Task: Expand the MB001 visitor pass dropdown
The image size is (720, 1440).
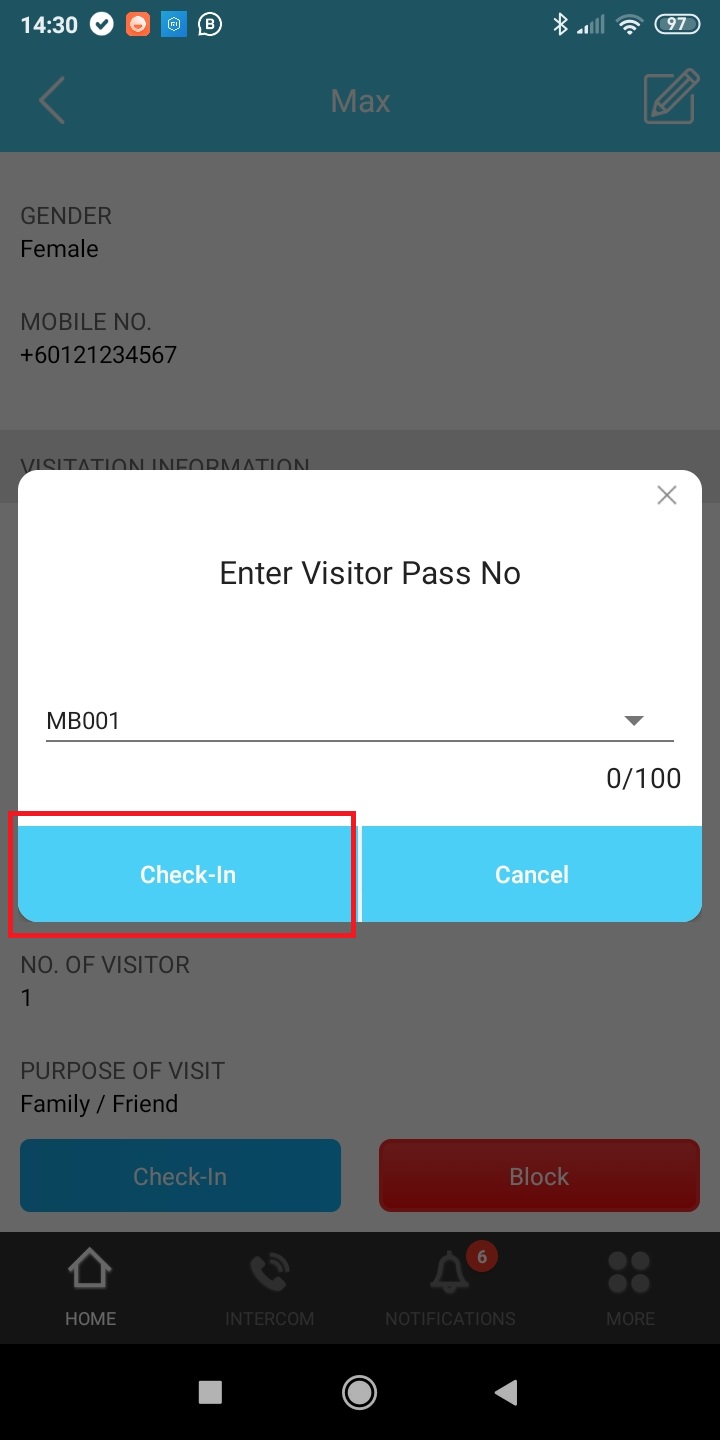Action: click(633, 720)
